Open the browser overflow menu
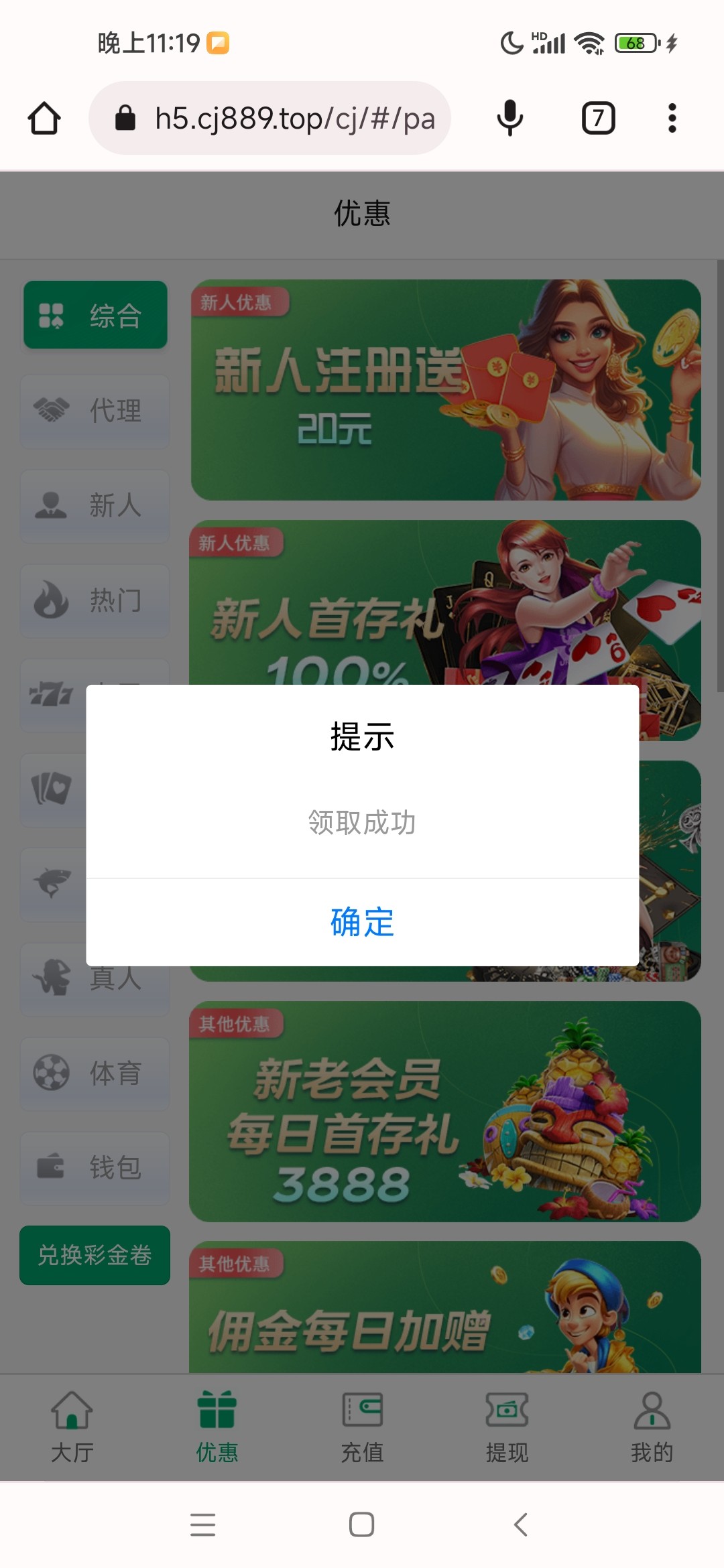The width and height of the screenshot is (724, 1568). click(672, 119)
